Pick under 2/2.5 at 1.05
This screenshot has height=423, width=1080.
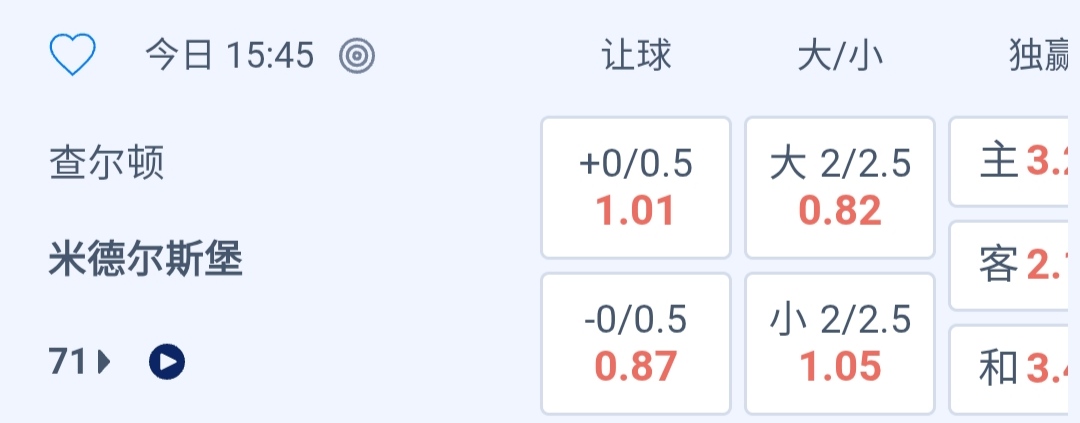tap(840, 343)
